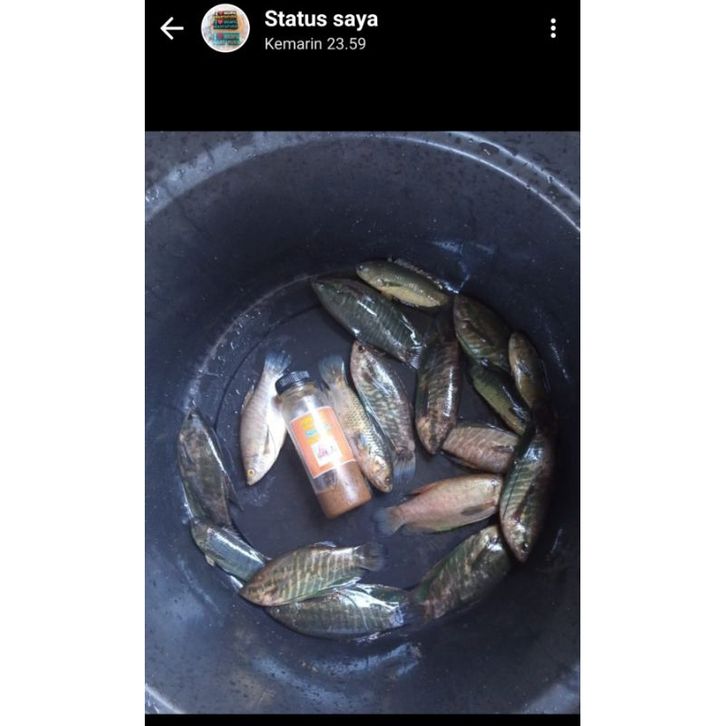The height and width of the screenshot is (726, 726).
Task: Go back from the status viewer
Action: 172,29
